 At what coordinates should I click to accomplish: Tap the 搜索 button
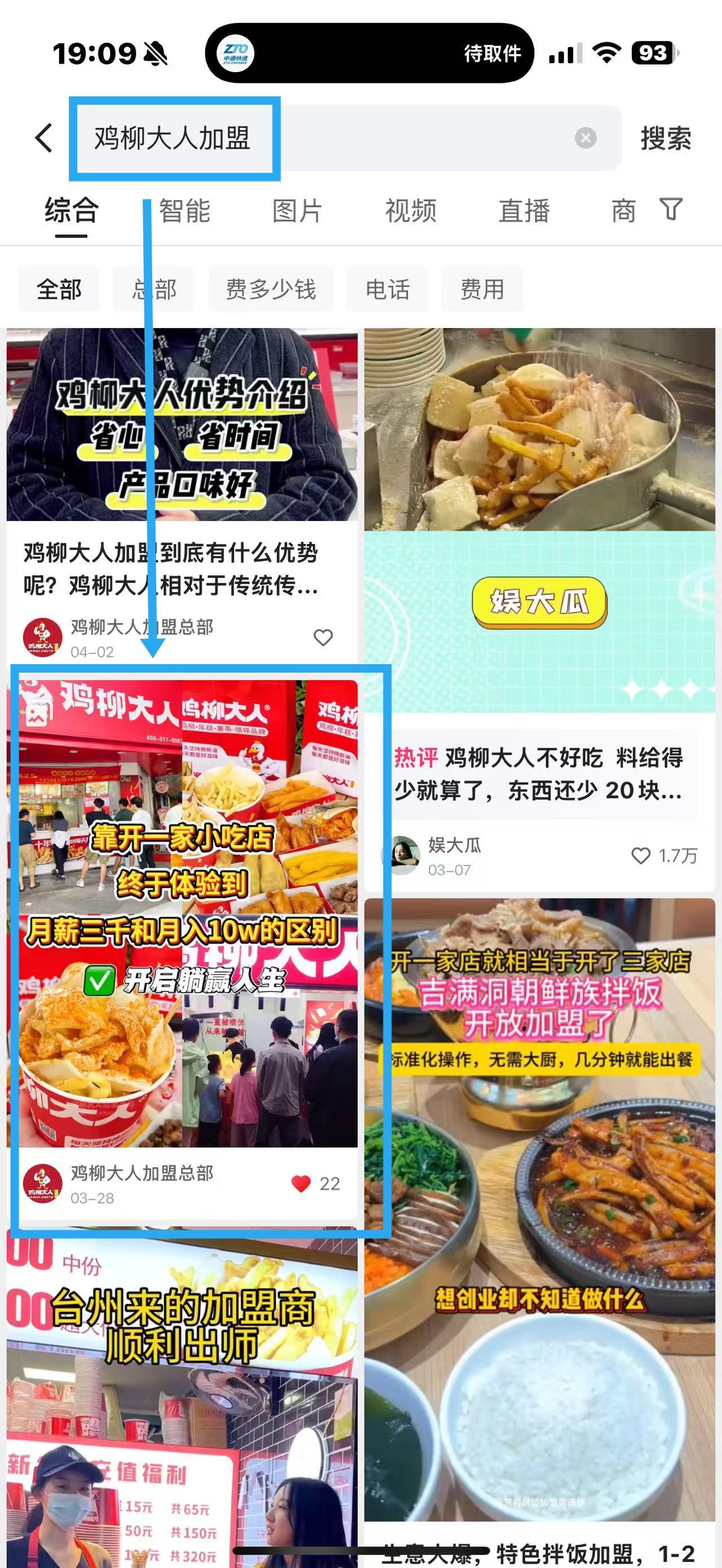(x=666, y=139)
